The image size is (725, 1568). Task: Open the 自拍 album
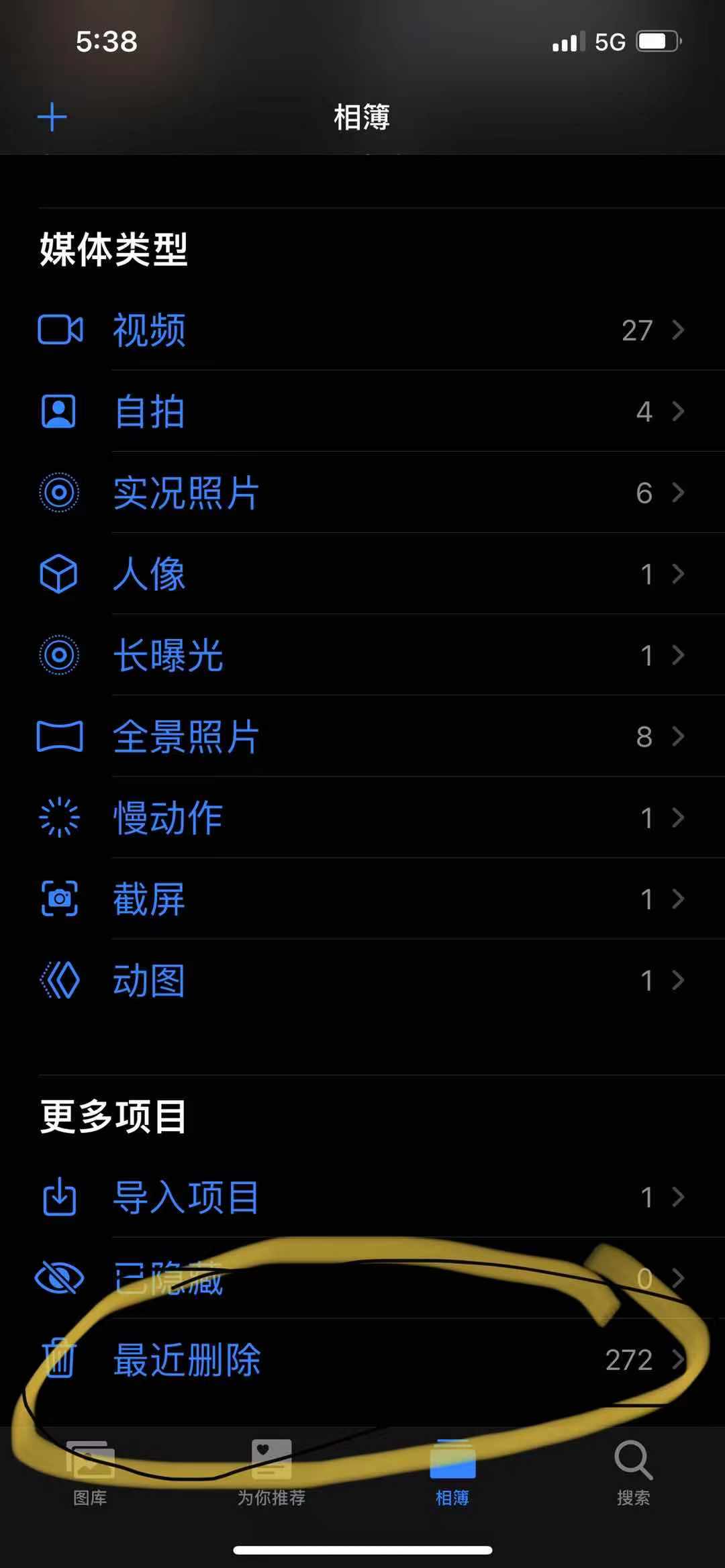coord(362,411)
